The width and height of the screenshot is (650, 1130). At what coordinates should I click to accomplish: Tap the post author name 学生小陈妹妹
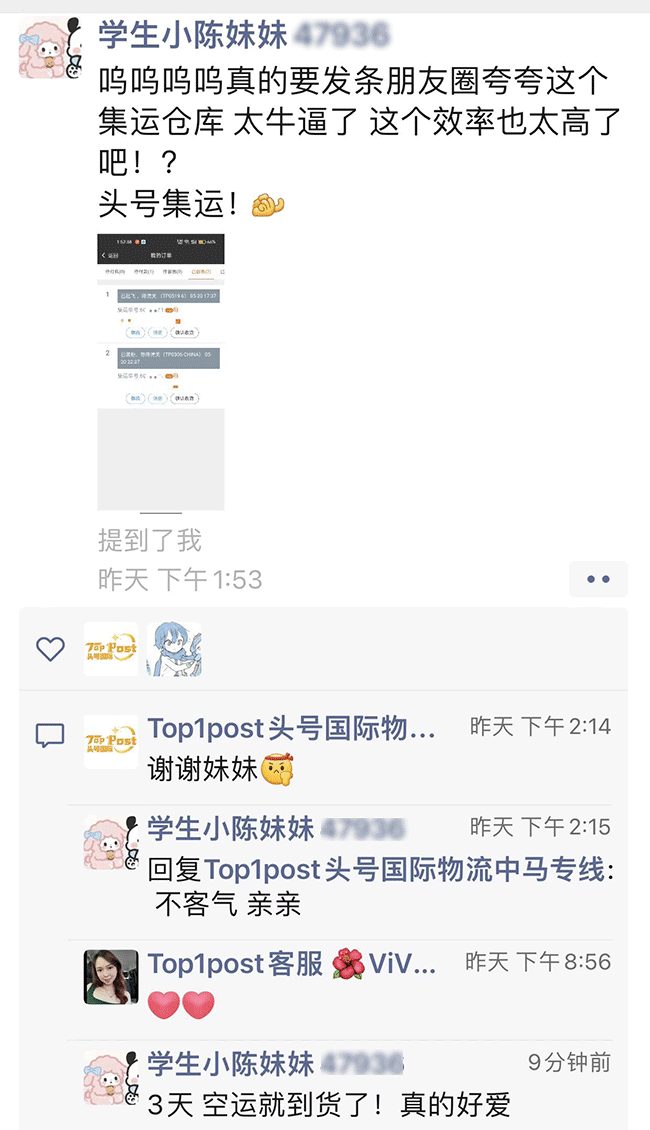click(192, 36)
